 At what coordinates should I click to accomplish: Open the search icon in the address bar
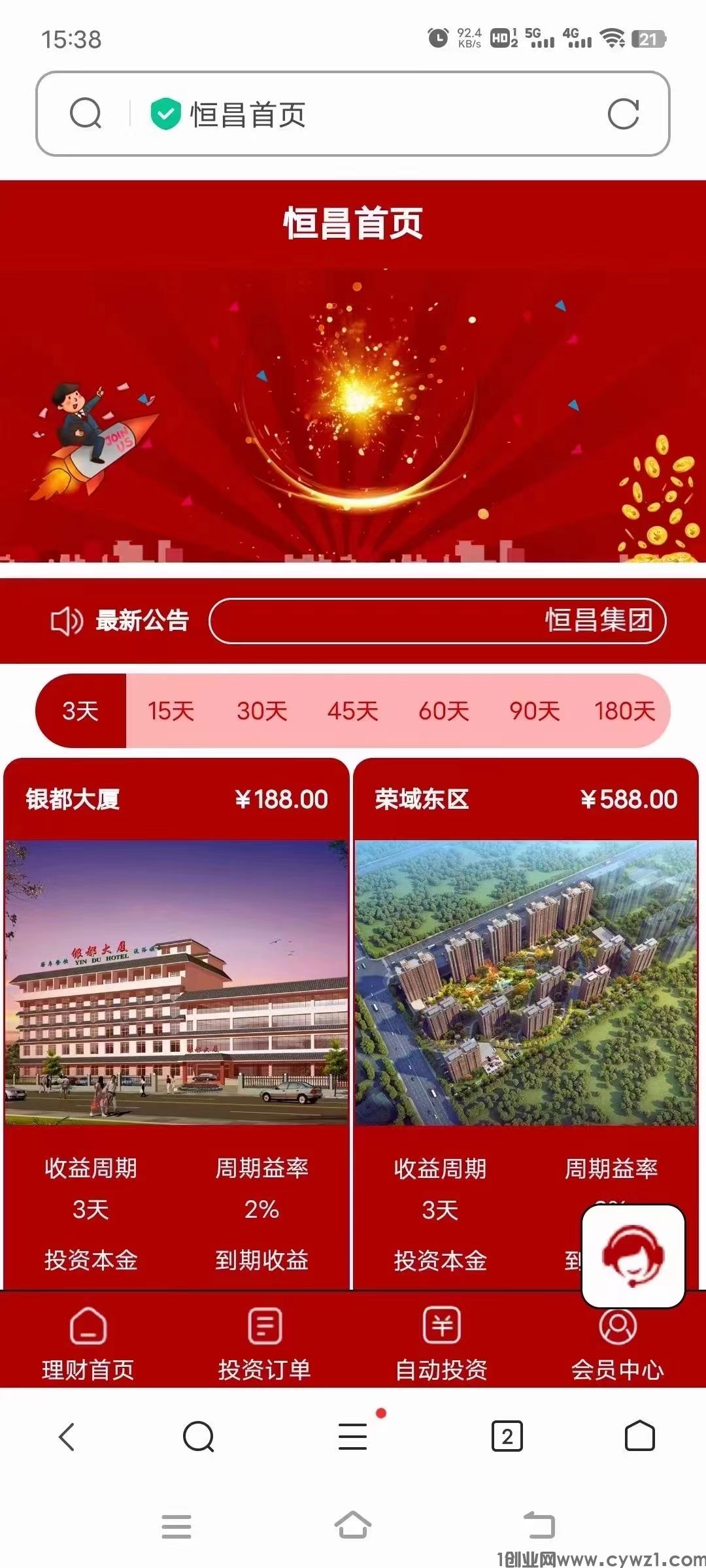[x=86, y=114]
